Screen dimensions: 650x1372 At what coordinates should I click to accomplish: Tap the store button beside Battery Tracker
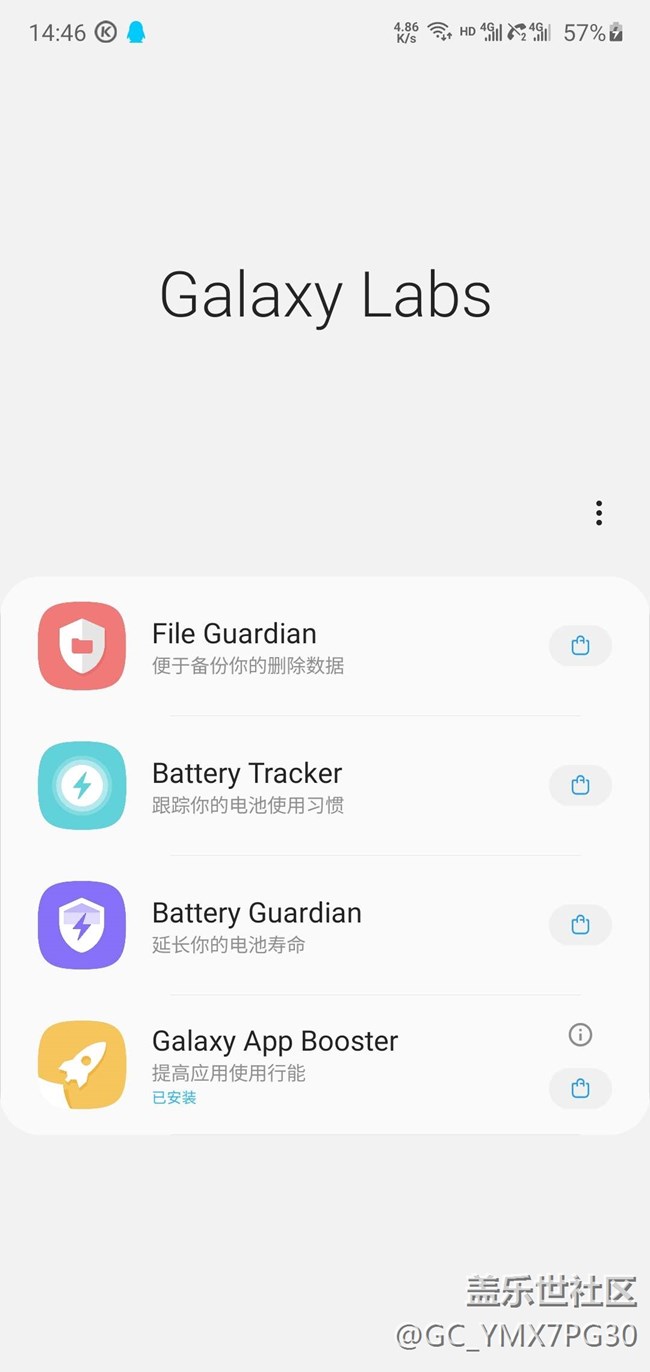click(580, 786)
